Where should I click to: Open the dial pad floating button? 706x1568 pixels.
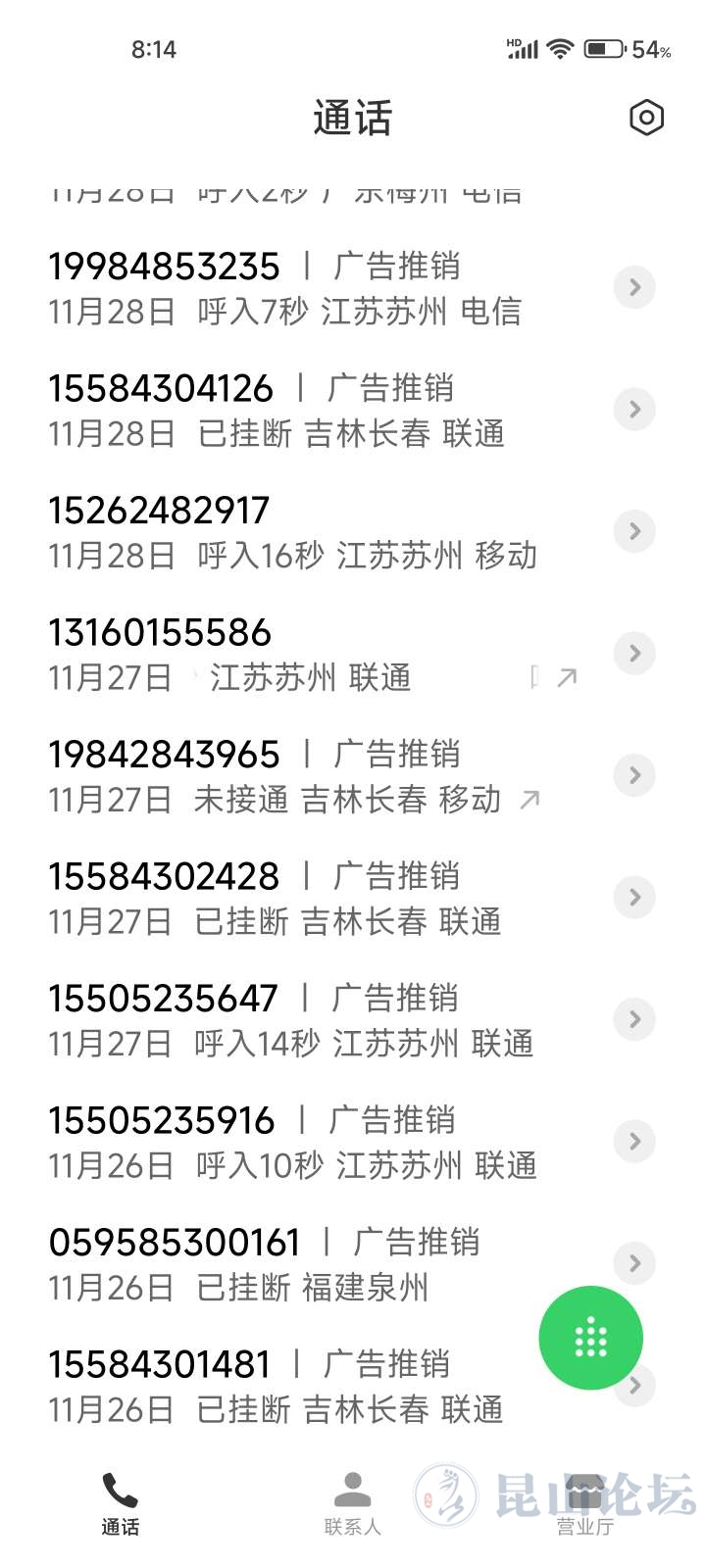tap(590, 1338)
